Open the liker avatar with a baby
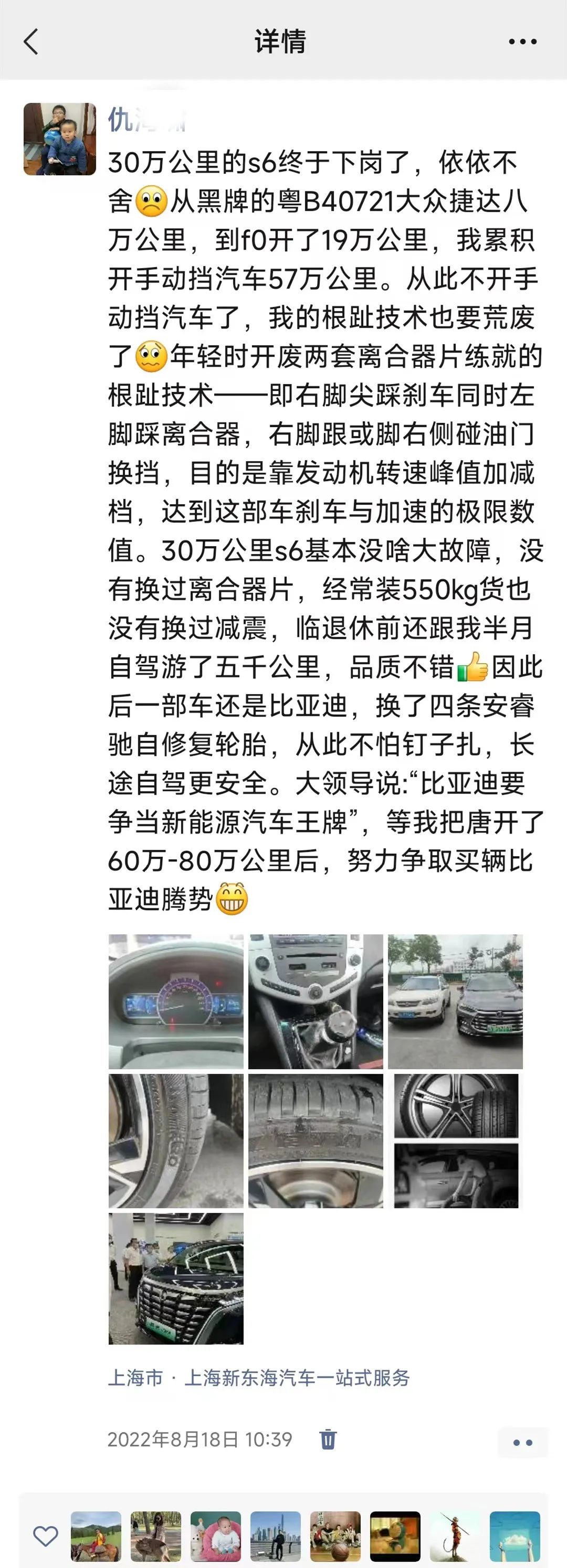This screenshot has width=567, height=1568. (x=216, y=1536)
